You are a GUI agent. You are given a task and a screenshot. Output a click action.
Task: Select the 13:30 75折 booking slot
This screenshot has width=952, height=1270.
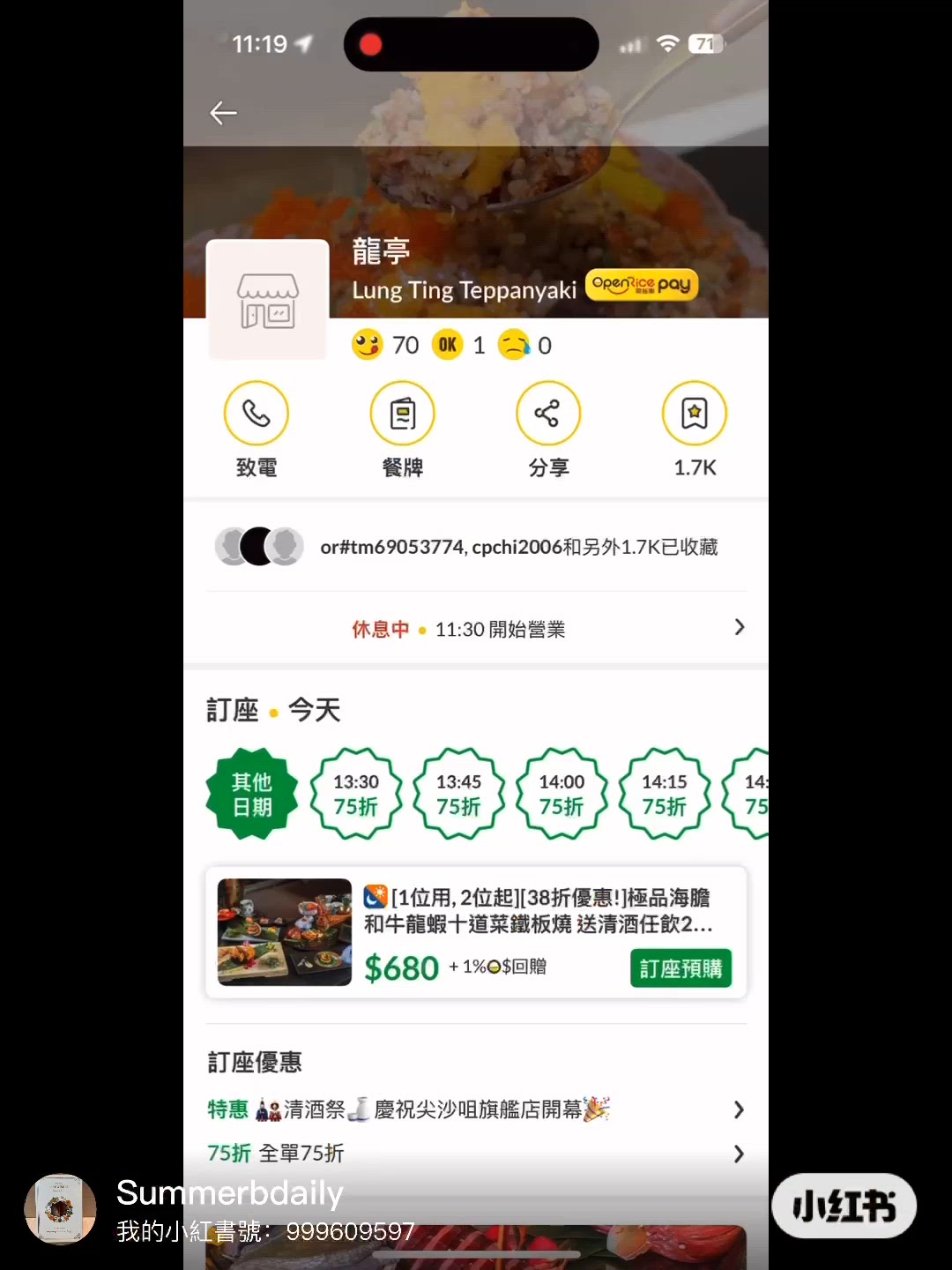356,793
